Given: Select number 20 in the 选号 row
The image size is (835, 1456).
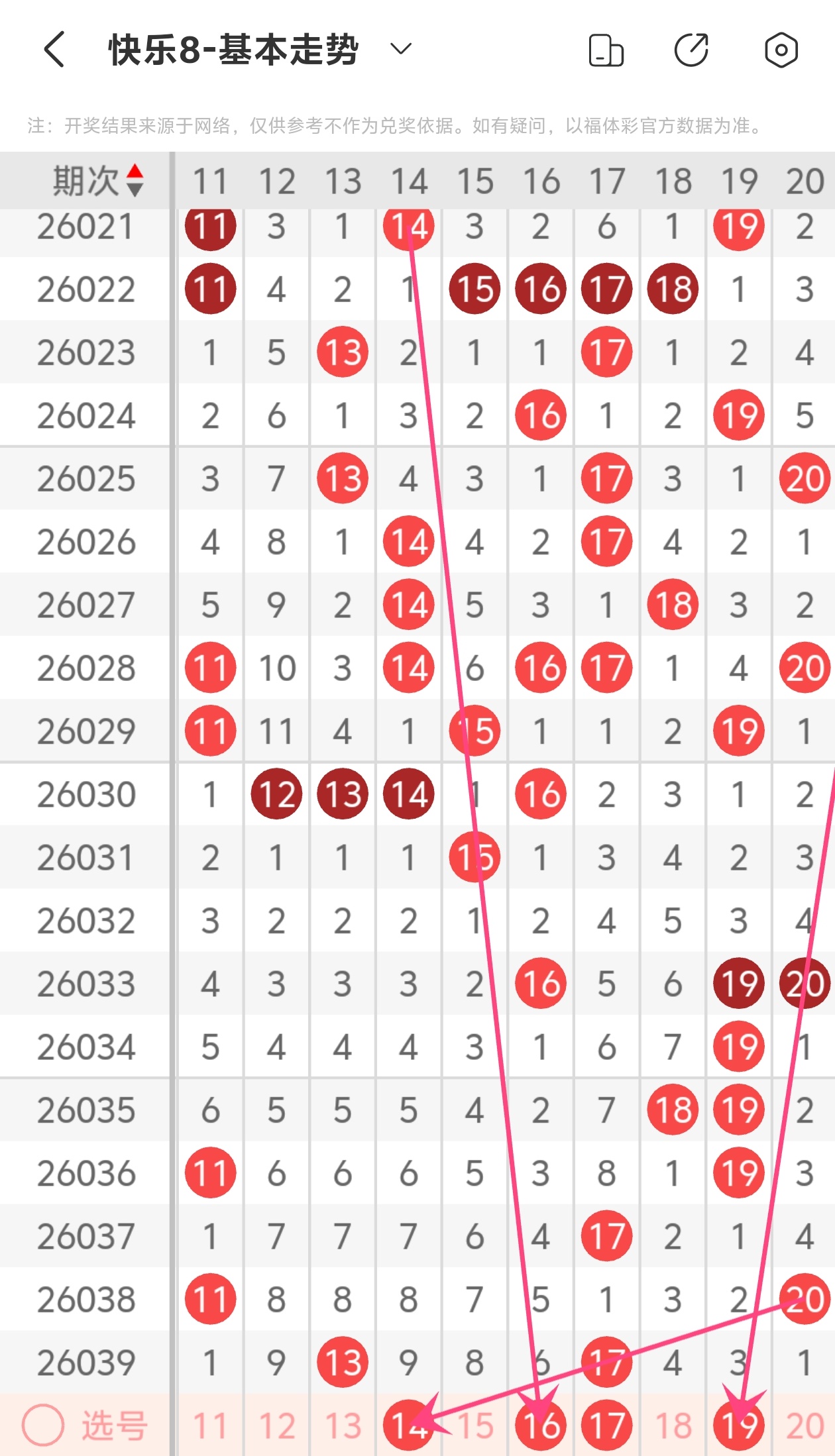Looking at the screenshot, I should coord(805,1426).
